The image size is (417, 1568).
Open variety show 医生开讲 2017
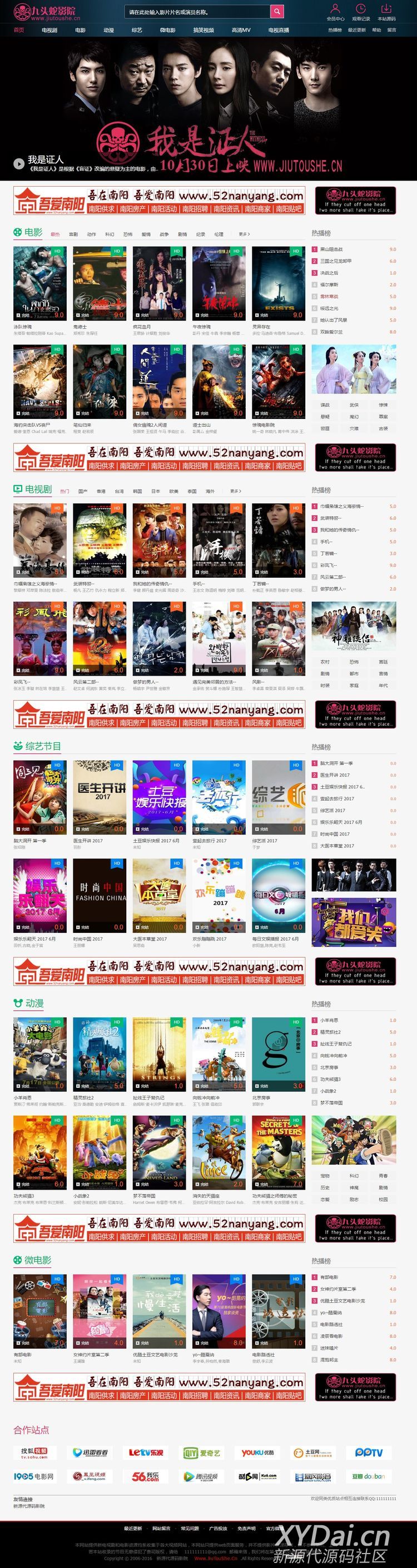[99, 797]
